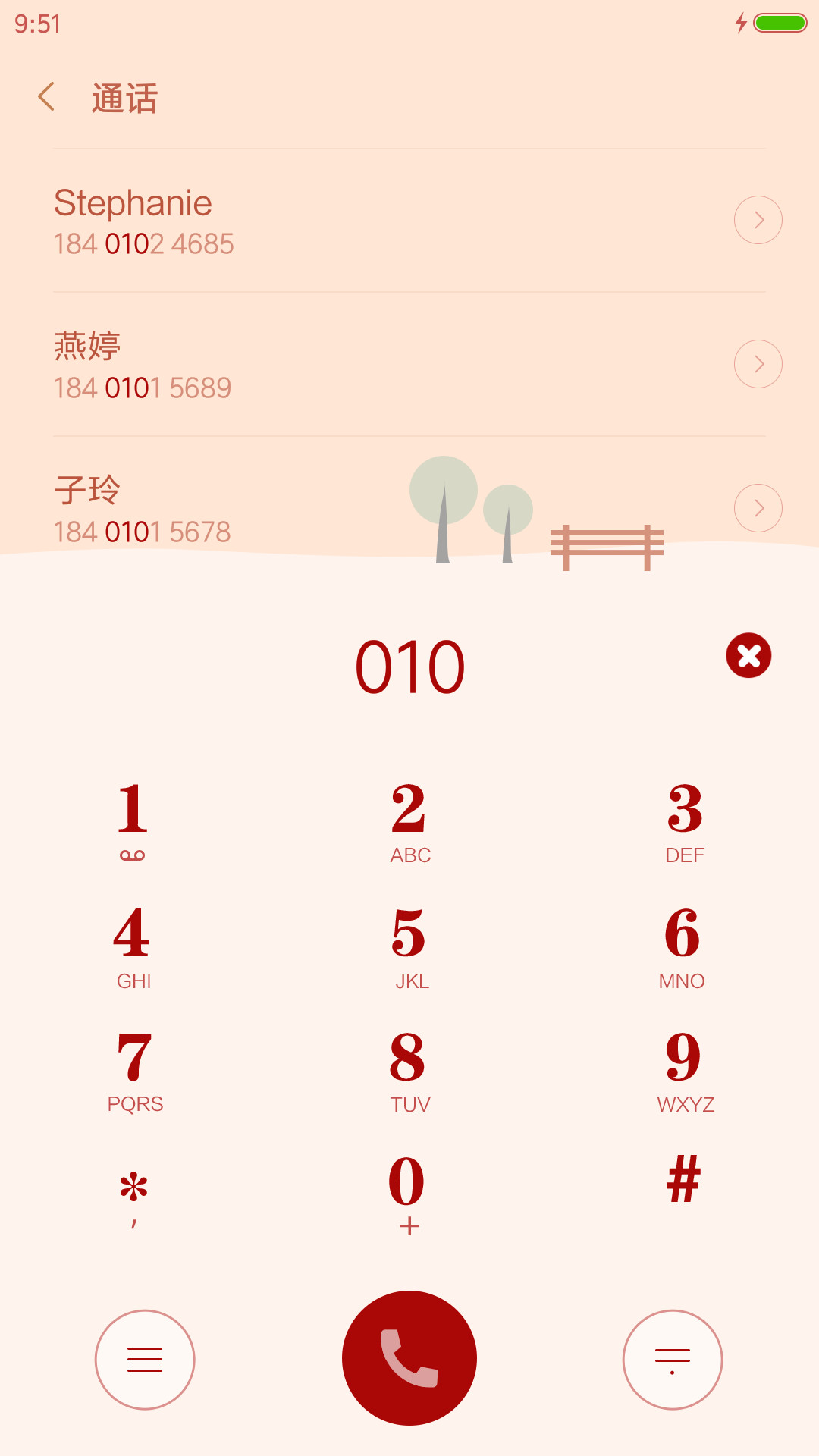Tap the 6 MNO key

tap(682, 946)
